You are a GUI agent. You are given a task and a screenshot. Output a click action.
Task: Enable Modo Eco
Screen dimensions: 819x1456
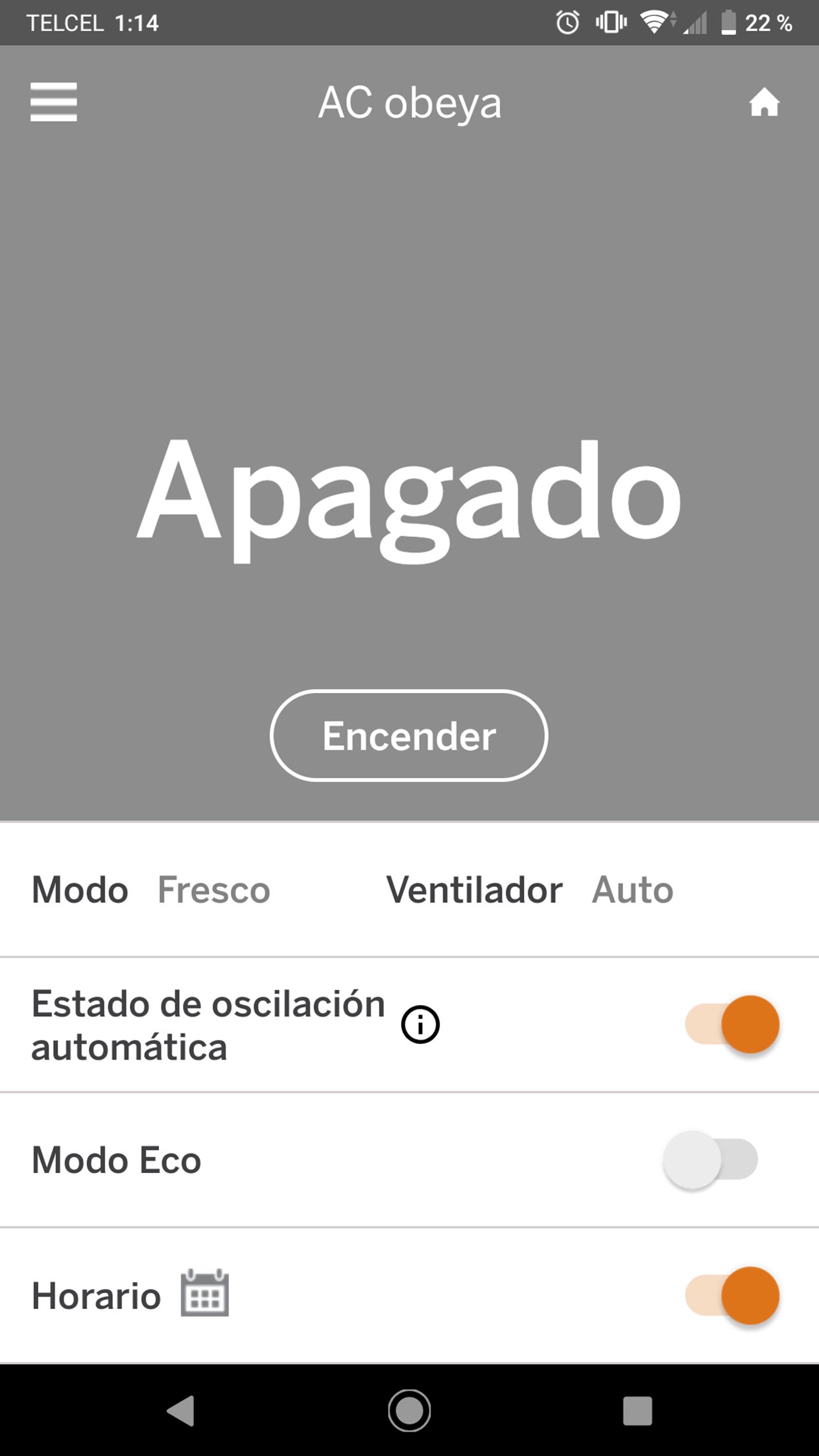[711, 1160]
